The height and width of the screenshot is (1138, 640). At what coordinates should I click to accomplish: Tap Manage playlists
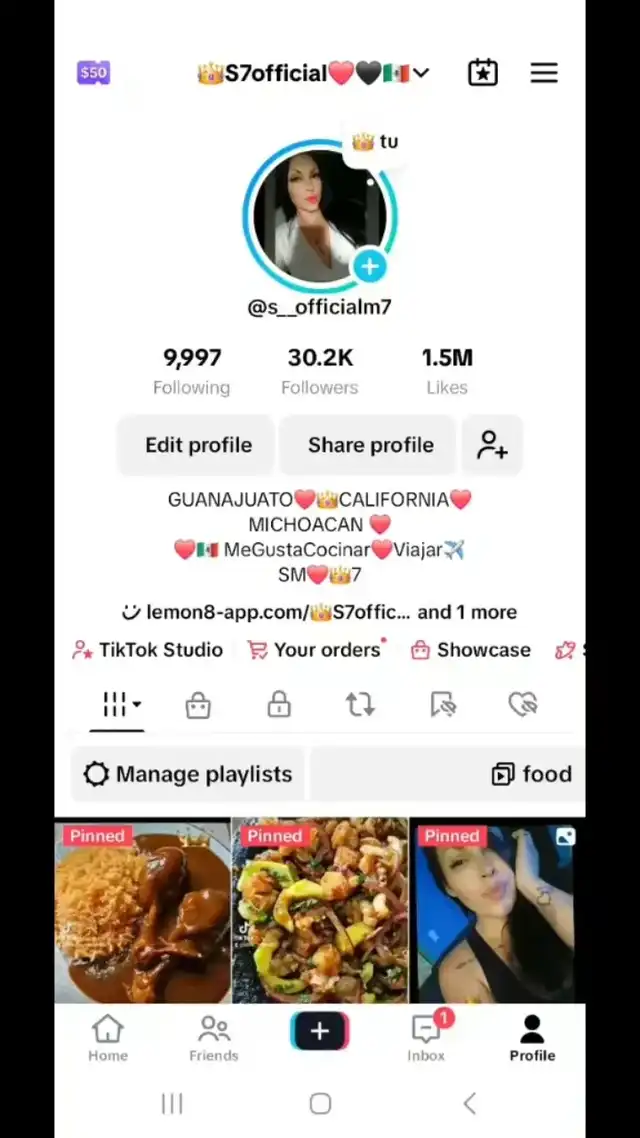coord(188,774)
